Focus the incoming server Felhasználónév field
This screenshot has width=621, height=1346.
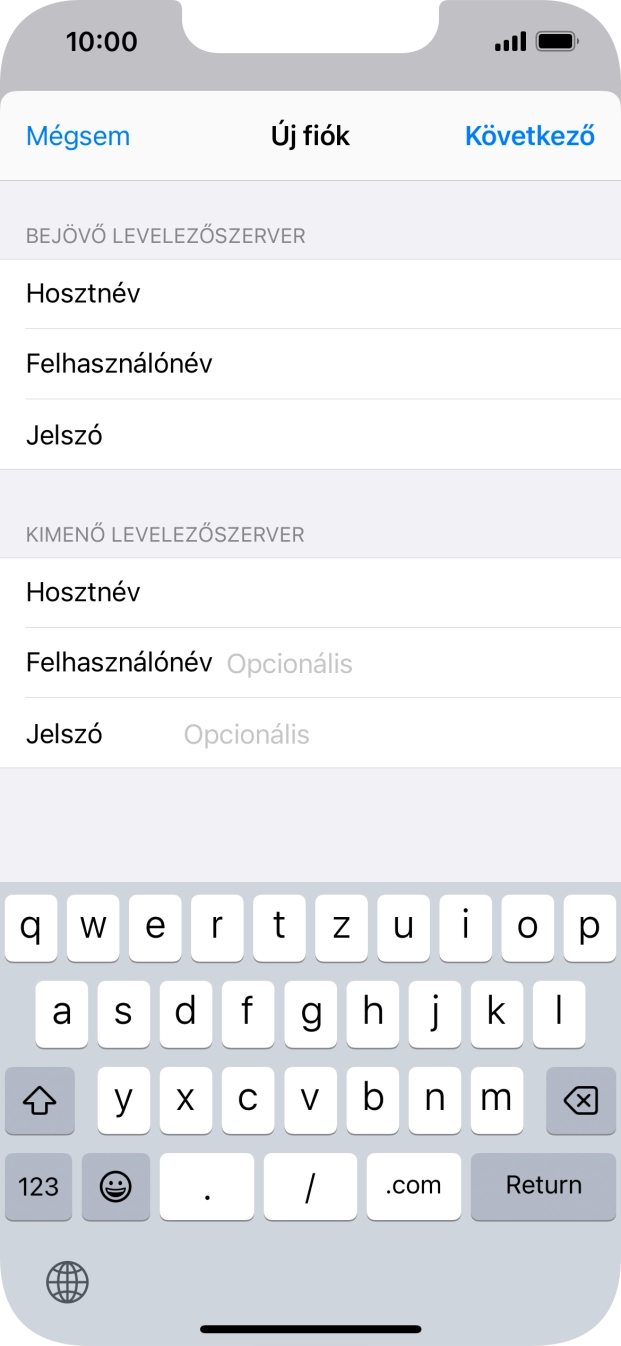pyautogui.click(x=400, y=364)
